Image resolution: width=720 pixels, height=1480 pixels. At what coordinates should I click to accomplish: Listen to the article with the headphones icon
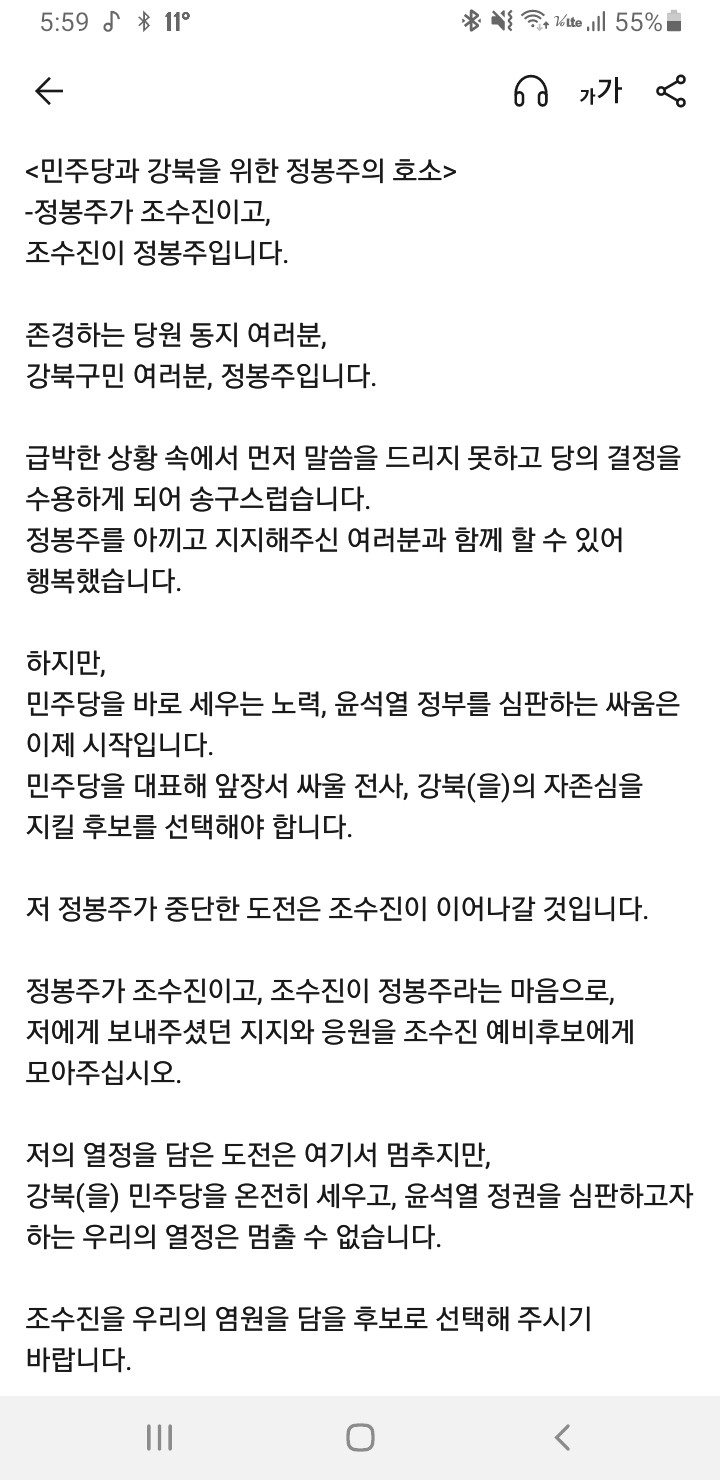coord(531,92)
